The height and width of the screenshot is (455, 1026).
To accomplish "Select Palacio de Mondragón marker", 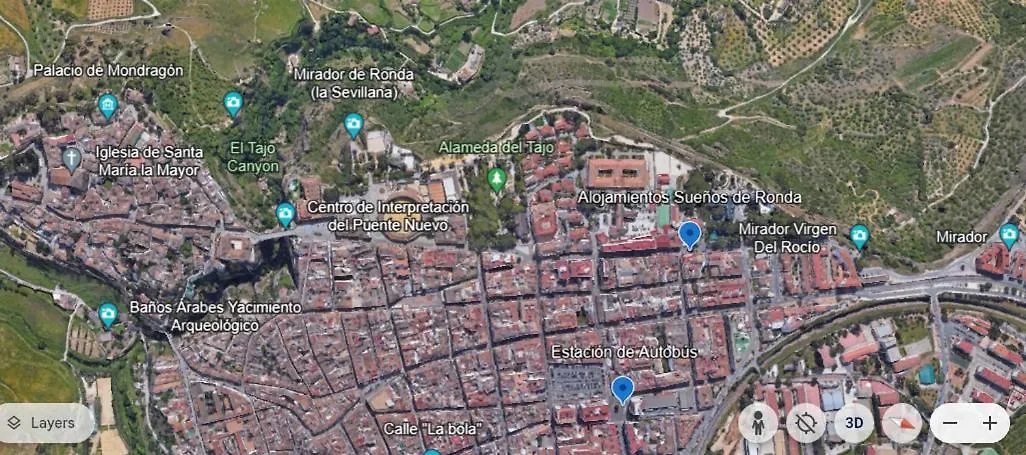I will [108, 104].
